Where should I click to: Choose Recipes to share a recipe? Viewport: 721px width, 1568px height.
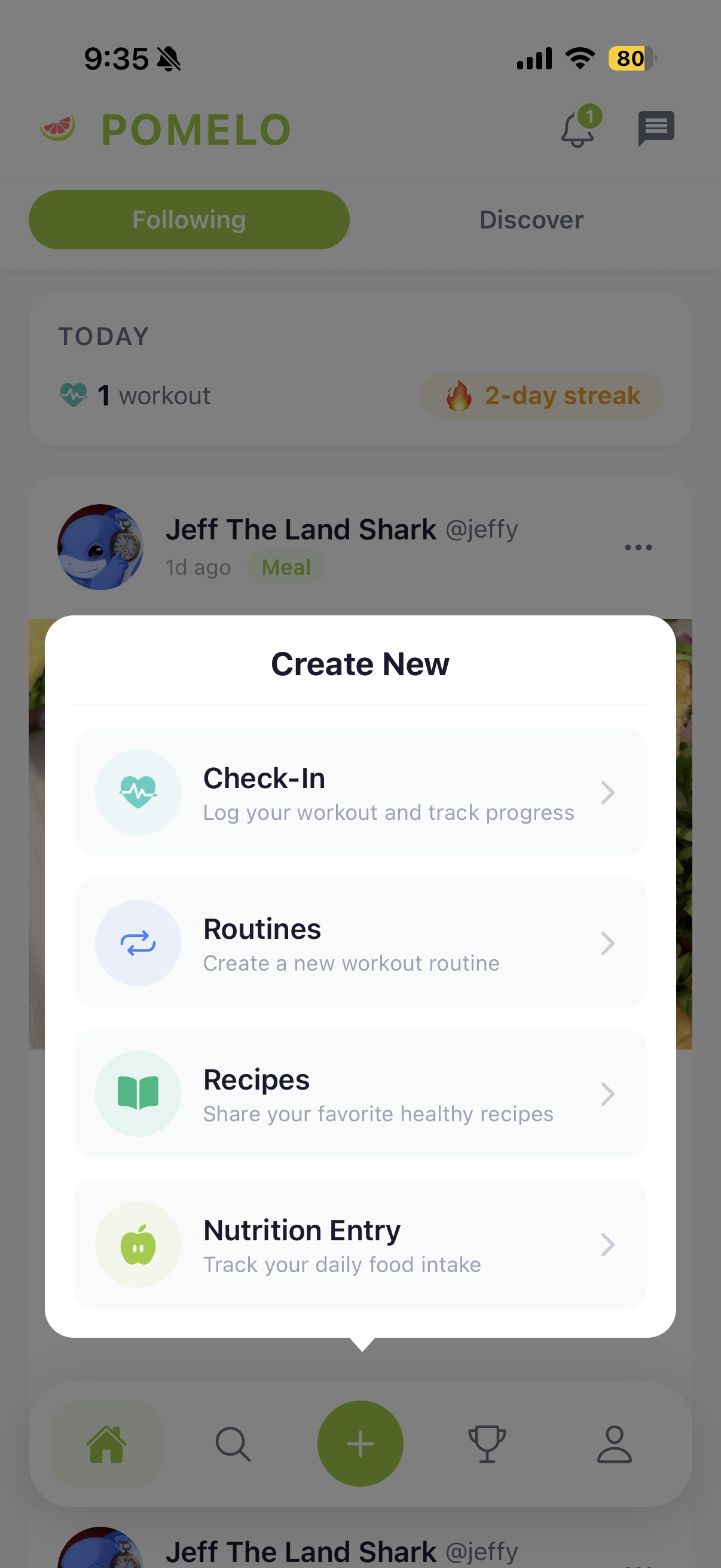click(359, 1093)
